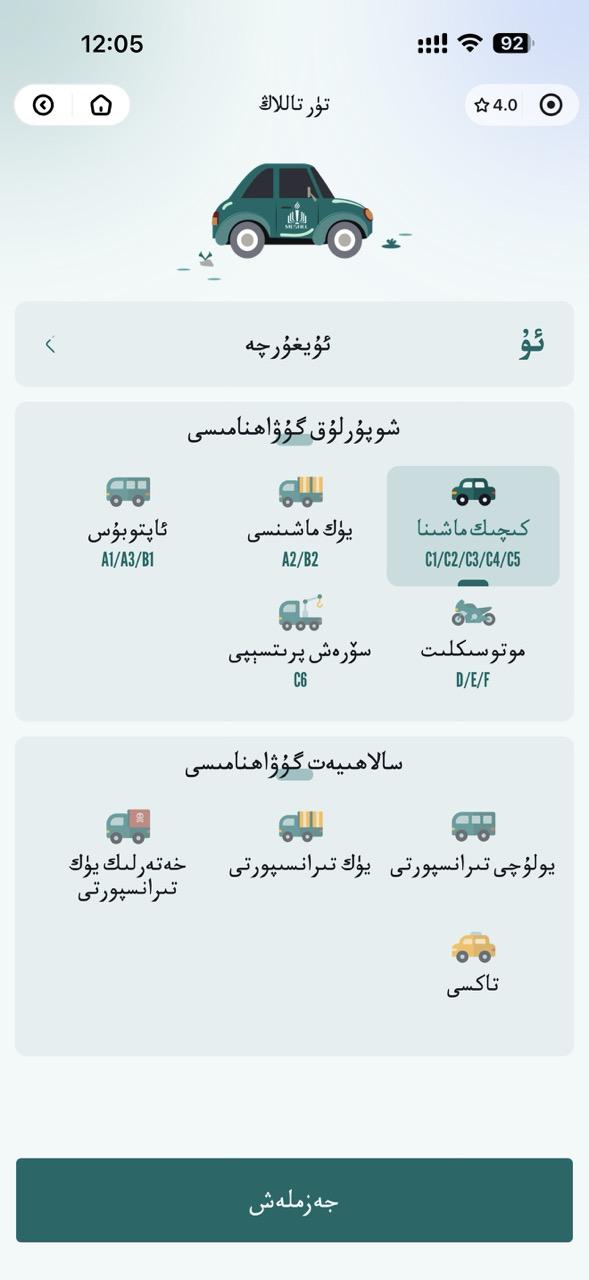This screenshot has width=589, height=1280.
Task: Tap the 4.0 star rating pill
Action: click(496, 105)
